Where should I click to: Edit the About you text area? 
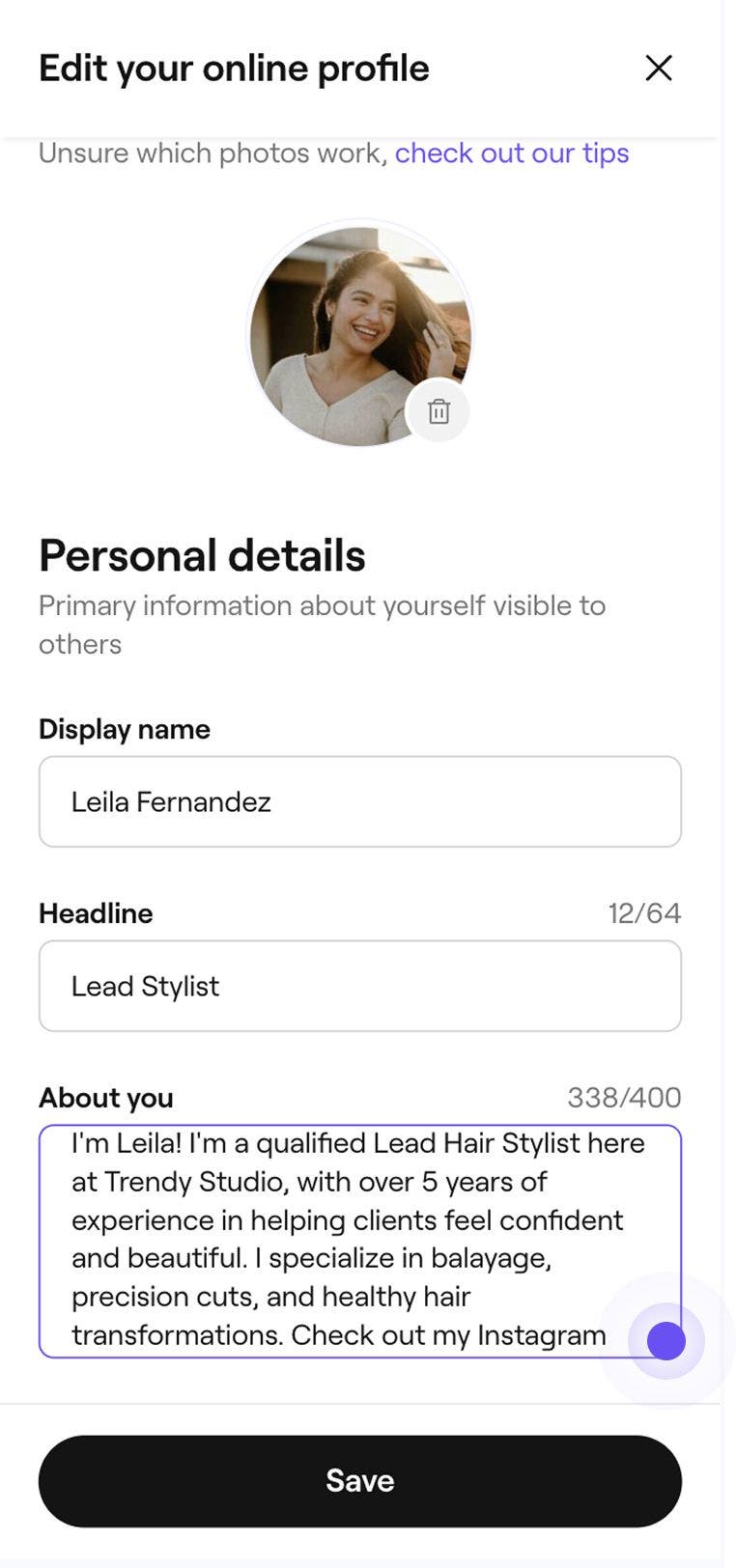(x=348, y=1241)
